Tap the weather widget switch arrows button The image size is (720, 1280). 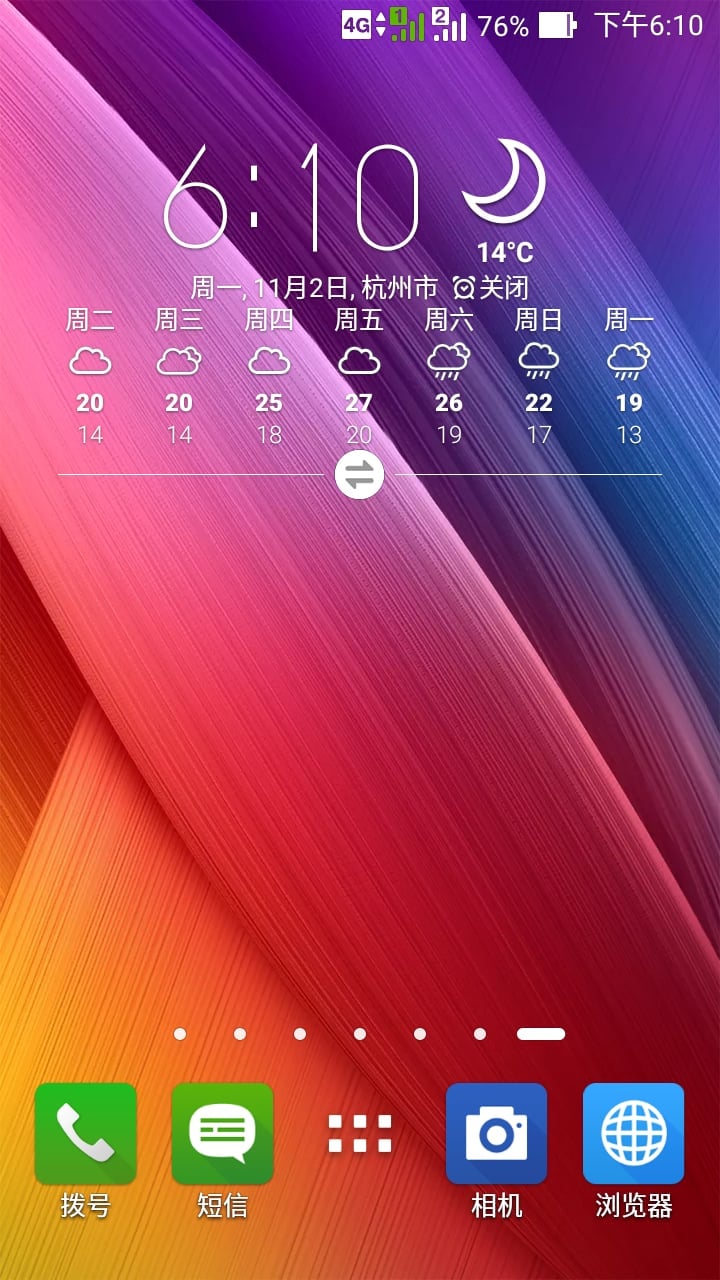(359, 474)
